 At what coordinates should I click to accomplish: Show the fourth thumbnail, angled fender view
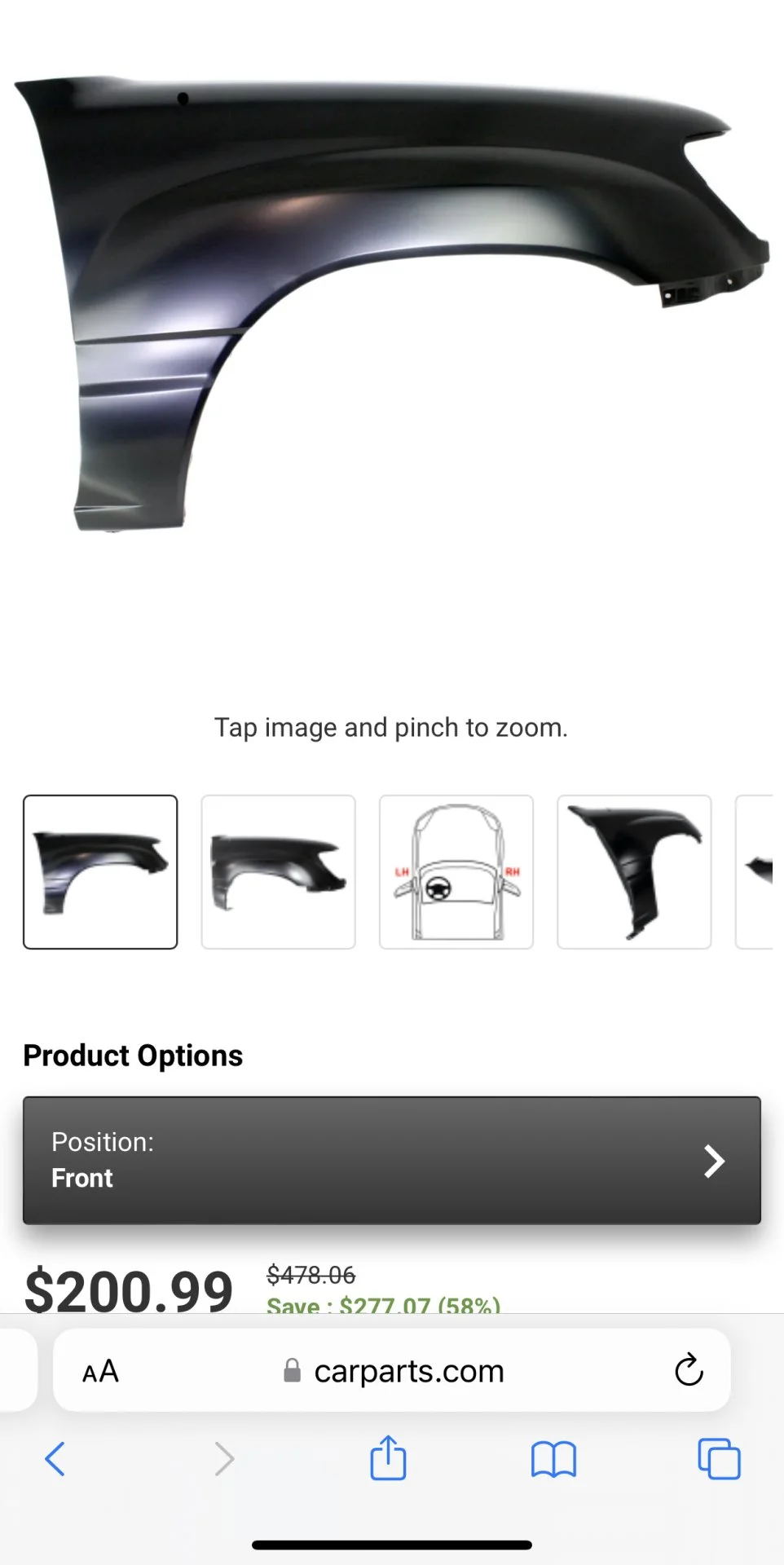tap(634, 871)
